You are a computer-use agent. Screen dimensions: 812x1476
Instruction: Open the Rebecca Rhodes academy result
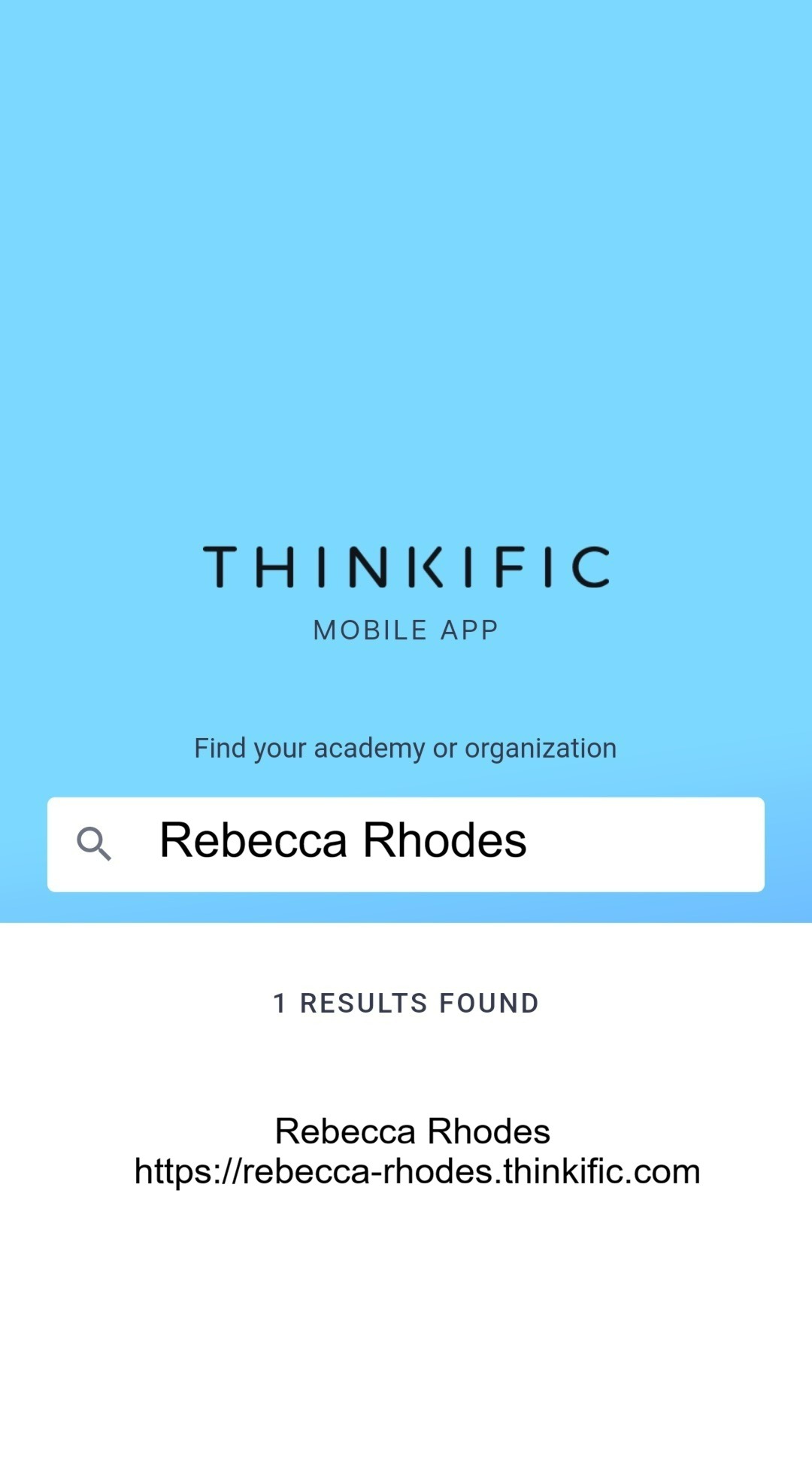coord(415,1151)
